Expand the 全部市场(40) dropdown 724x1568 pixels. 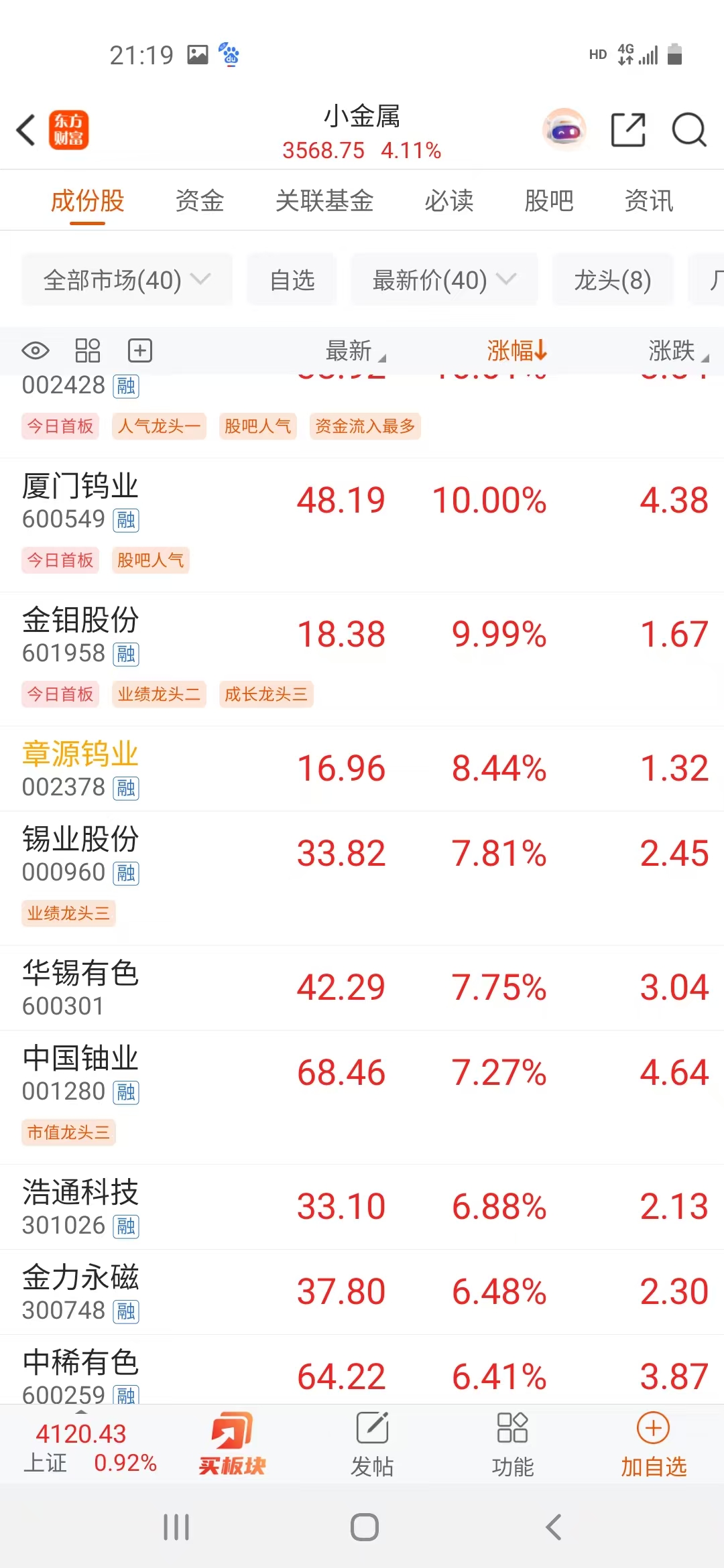tap(127, 279)
